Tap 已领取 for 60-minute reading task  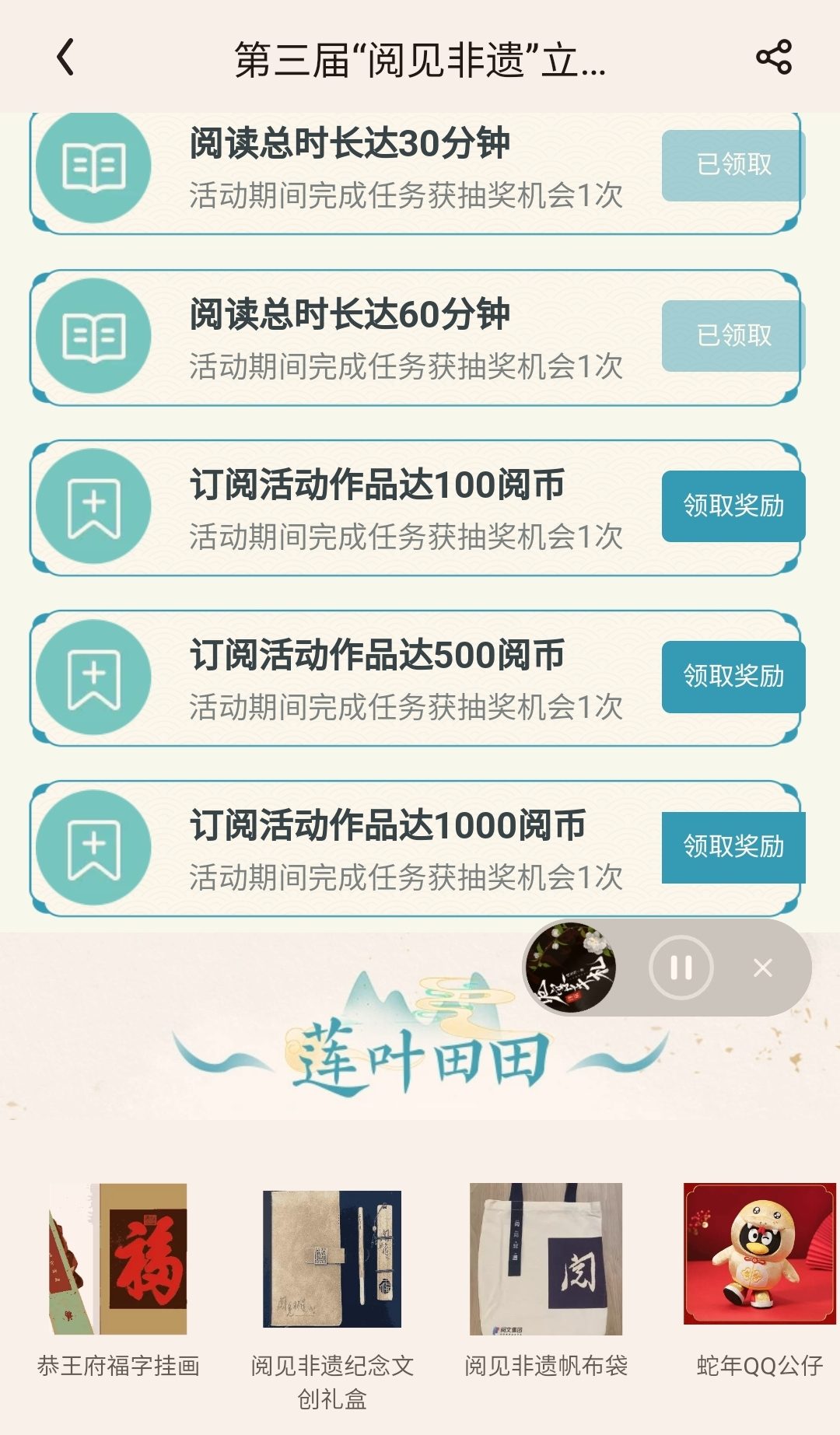pyautogui.click(x=733, y=335)
